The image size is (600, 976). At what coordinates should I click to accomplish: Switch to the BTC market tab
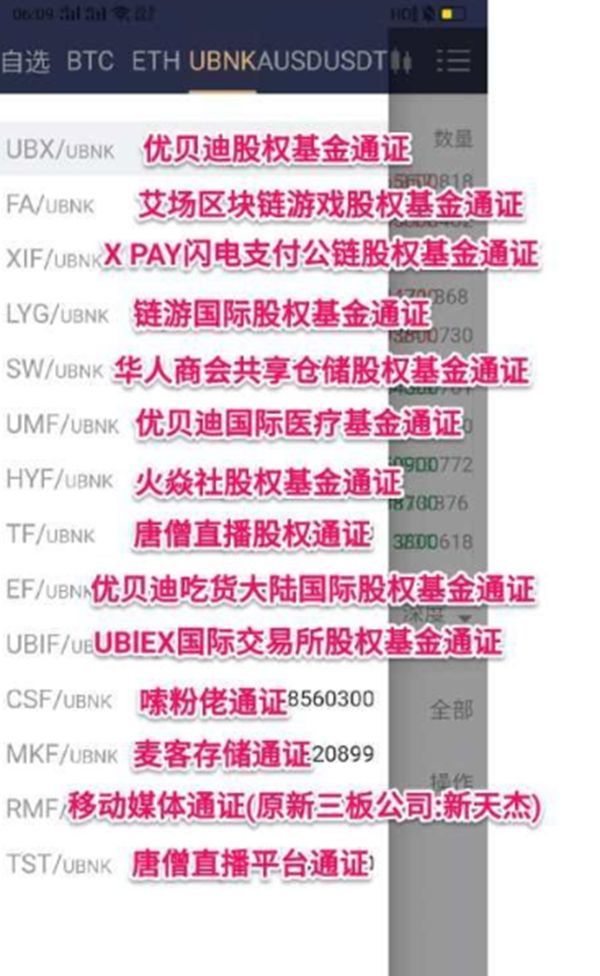(x=90, y=61)
